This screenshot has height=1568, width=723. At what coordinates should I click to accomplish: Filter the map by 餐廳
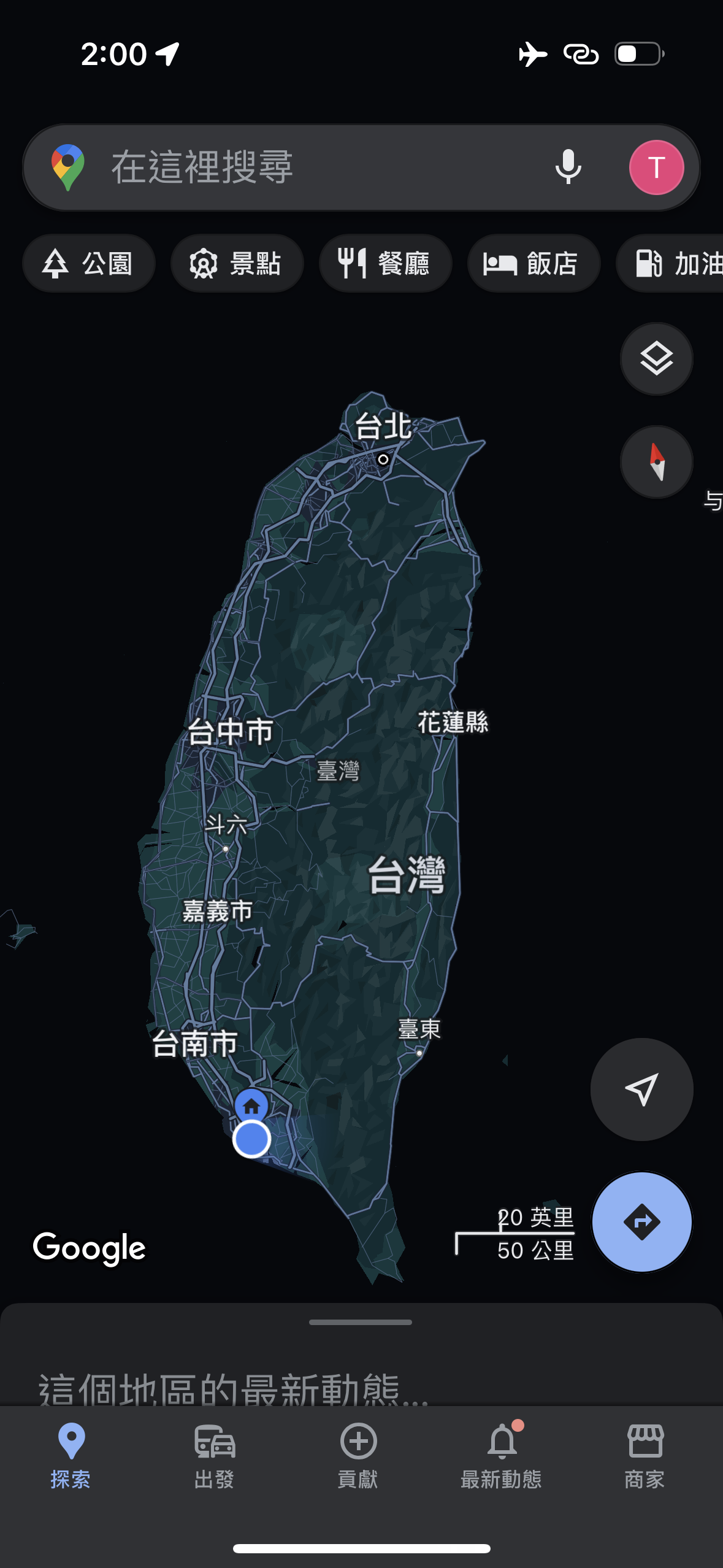385,264
